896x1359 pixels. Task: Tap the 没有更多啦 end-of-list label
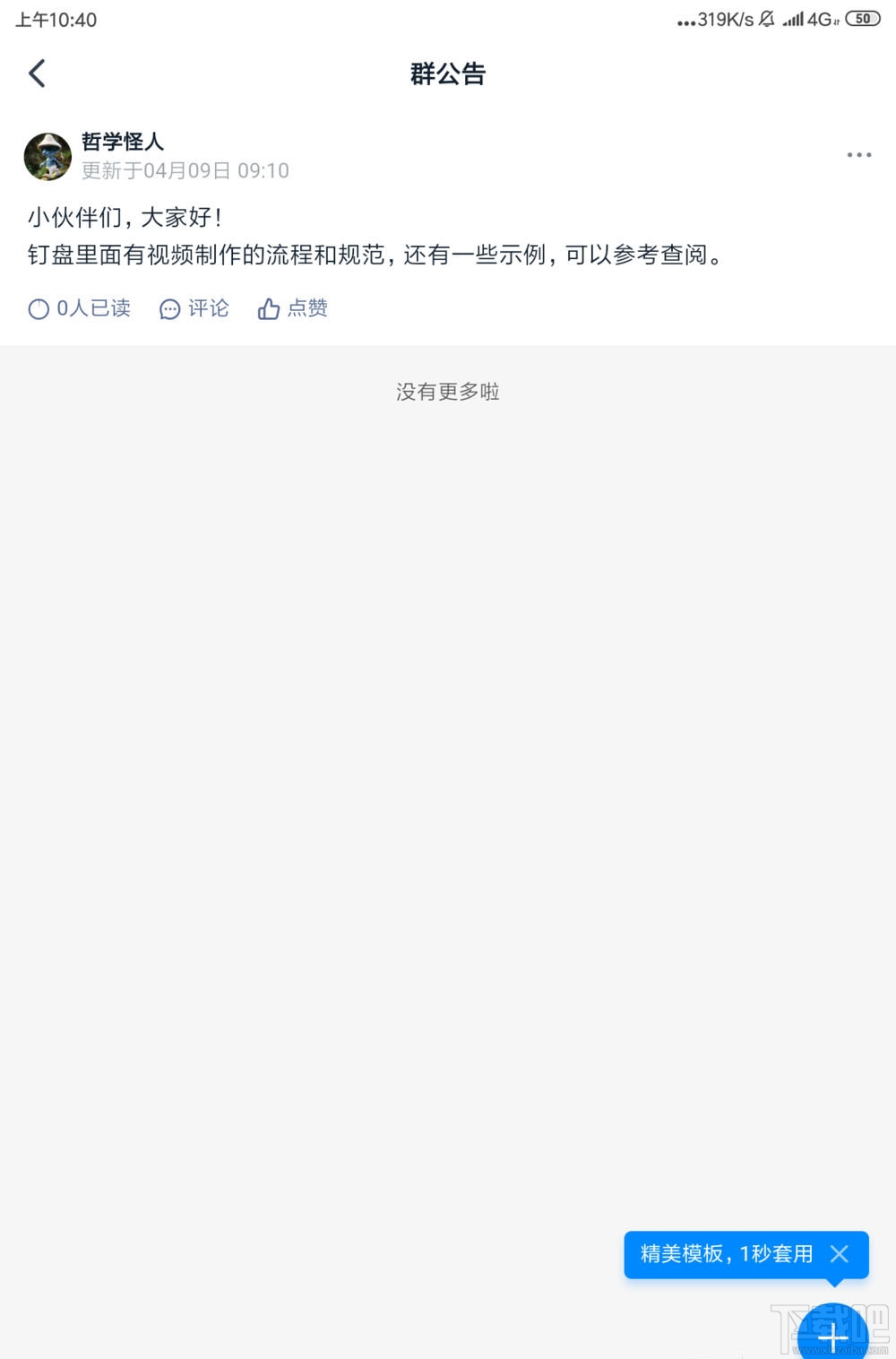tap(447, 392)
